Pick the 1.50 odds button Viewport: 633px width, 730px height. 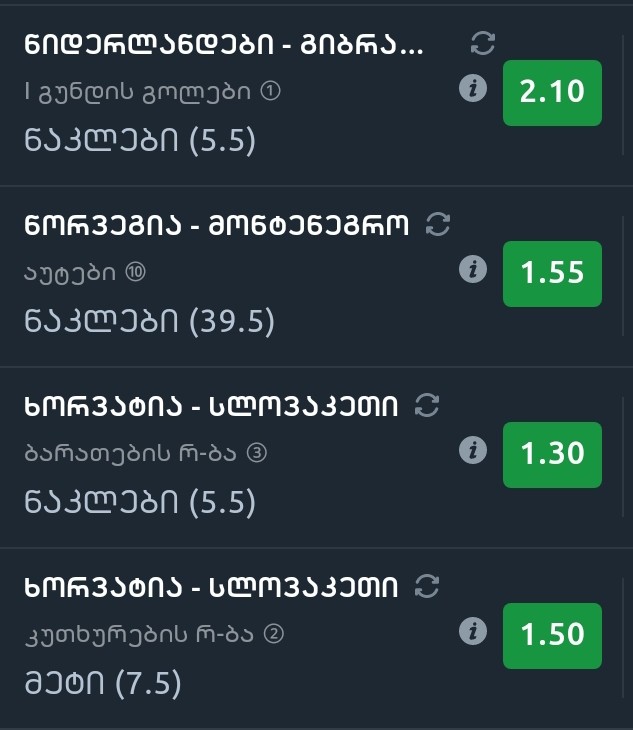click(x=552, y=635)
